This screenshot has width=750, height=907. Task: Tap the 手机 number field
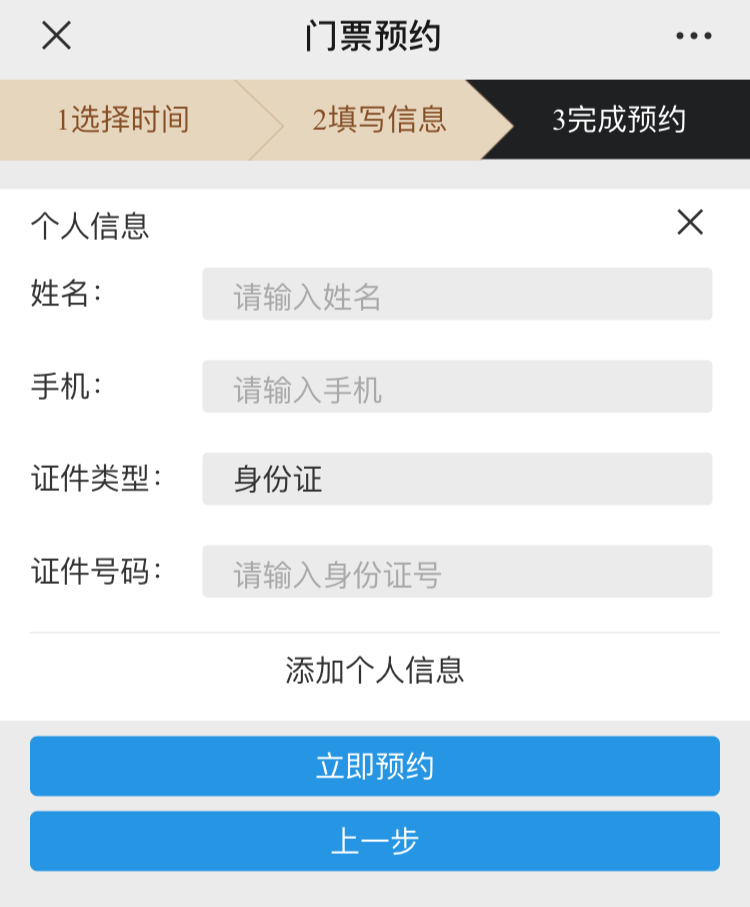(x=457, y=387)
